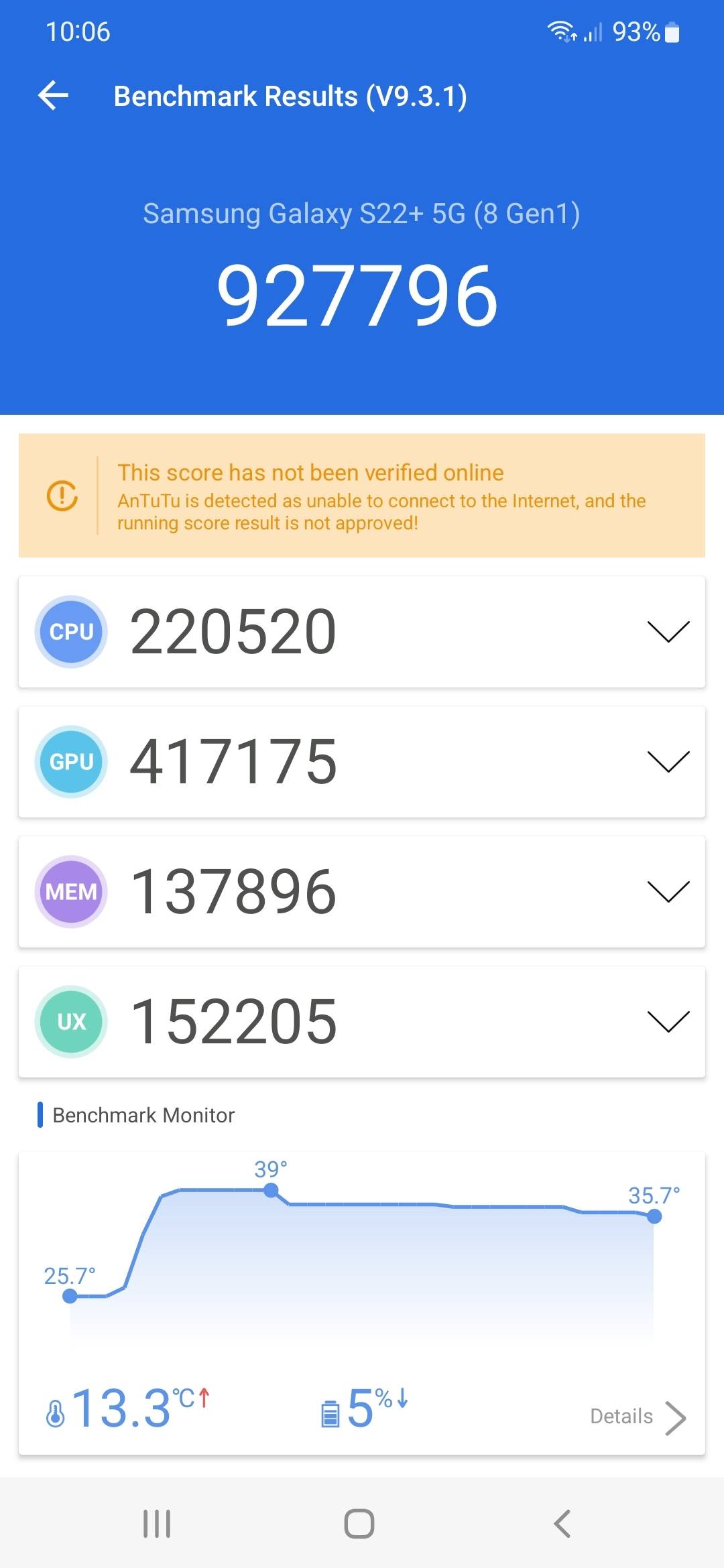Expand the CPU score 220520 details
Viewport: 724px width, 1568px height.
pos(362,631)
